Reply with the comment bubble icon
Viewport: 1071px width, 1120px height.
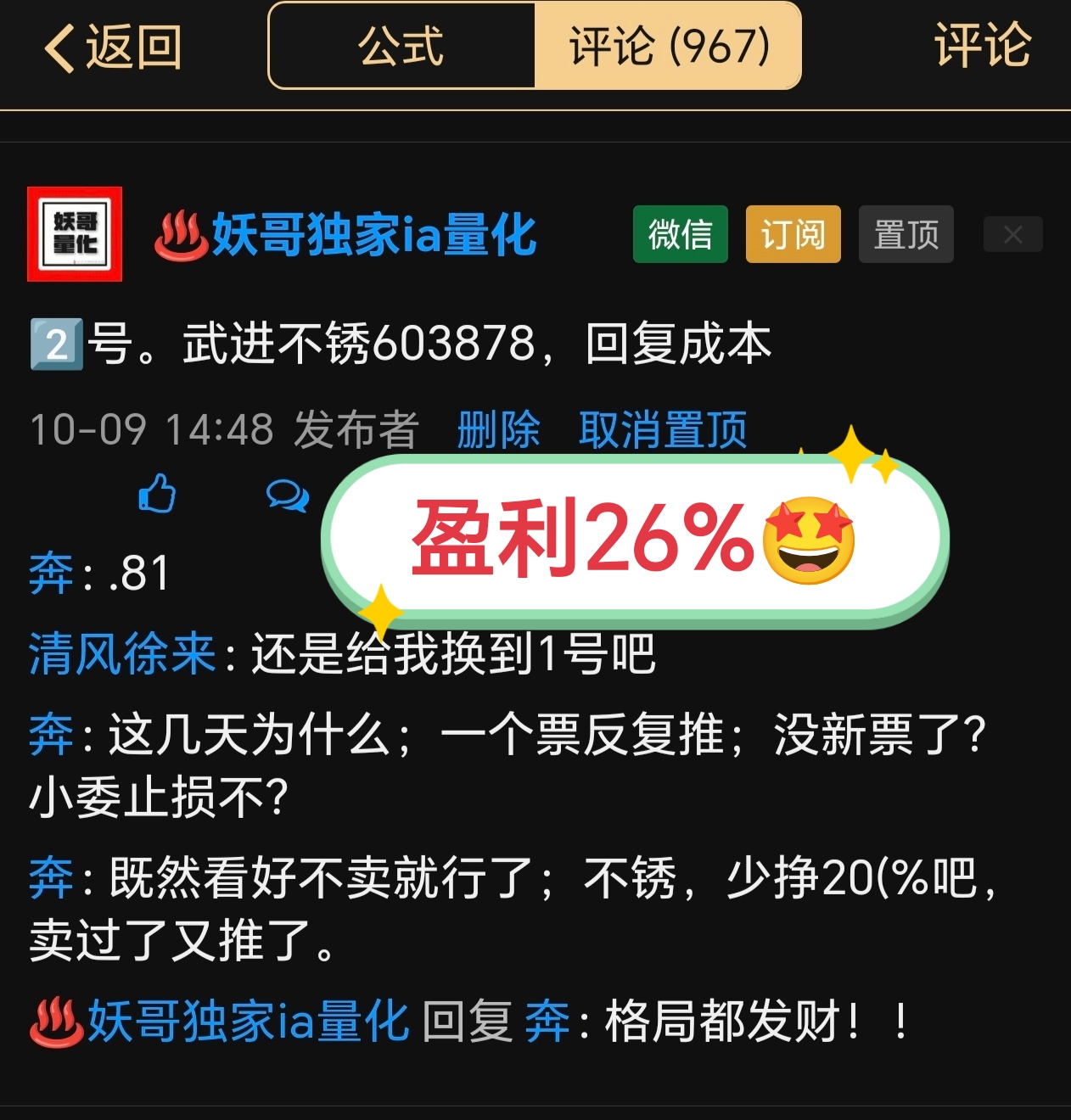287,495
